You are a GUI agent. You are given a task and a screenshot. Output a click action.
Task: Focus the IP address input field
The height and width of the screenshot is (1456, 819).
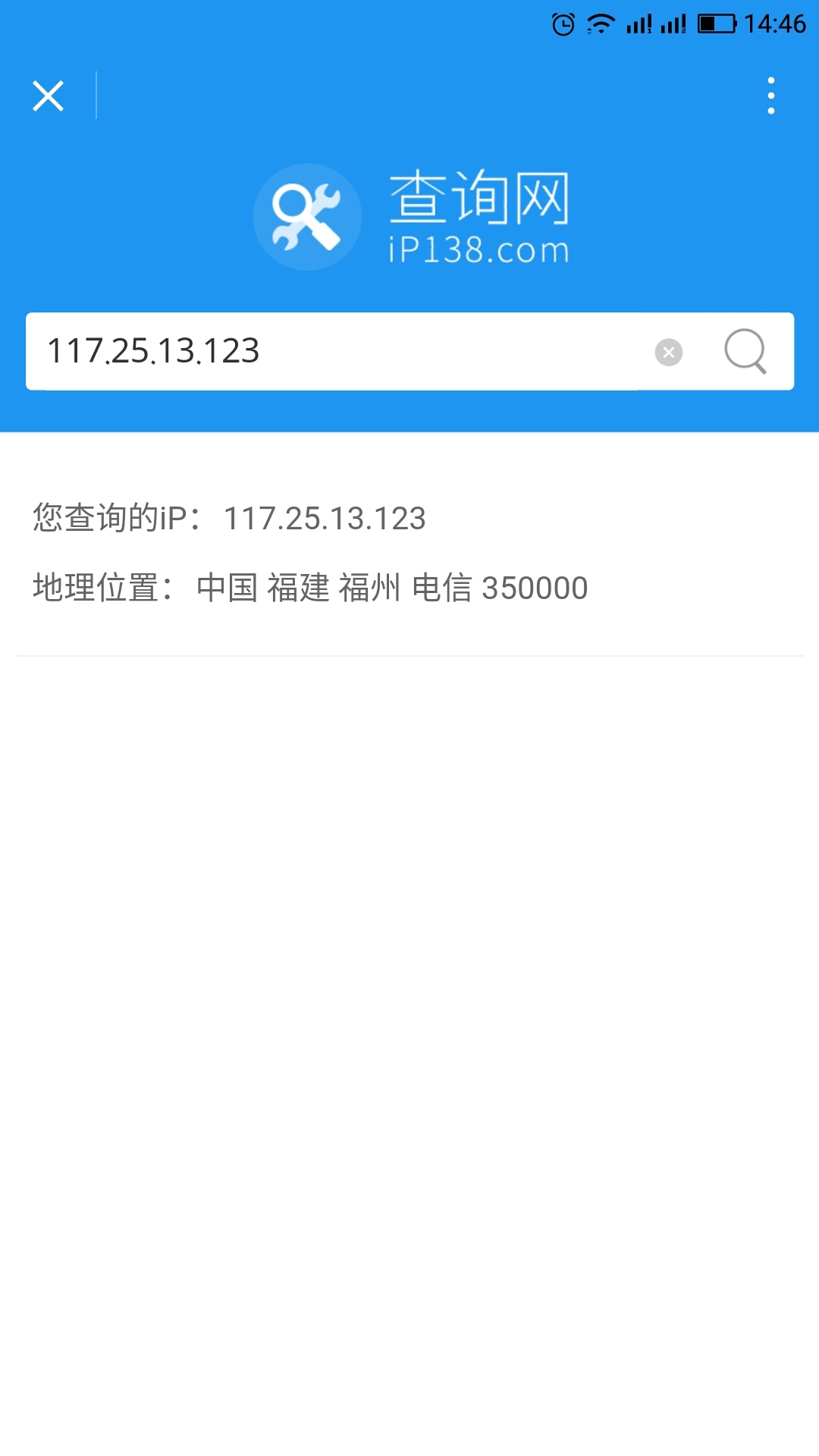pos(303,352)
